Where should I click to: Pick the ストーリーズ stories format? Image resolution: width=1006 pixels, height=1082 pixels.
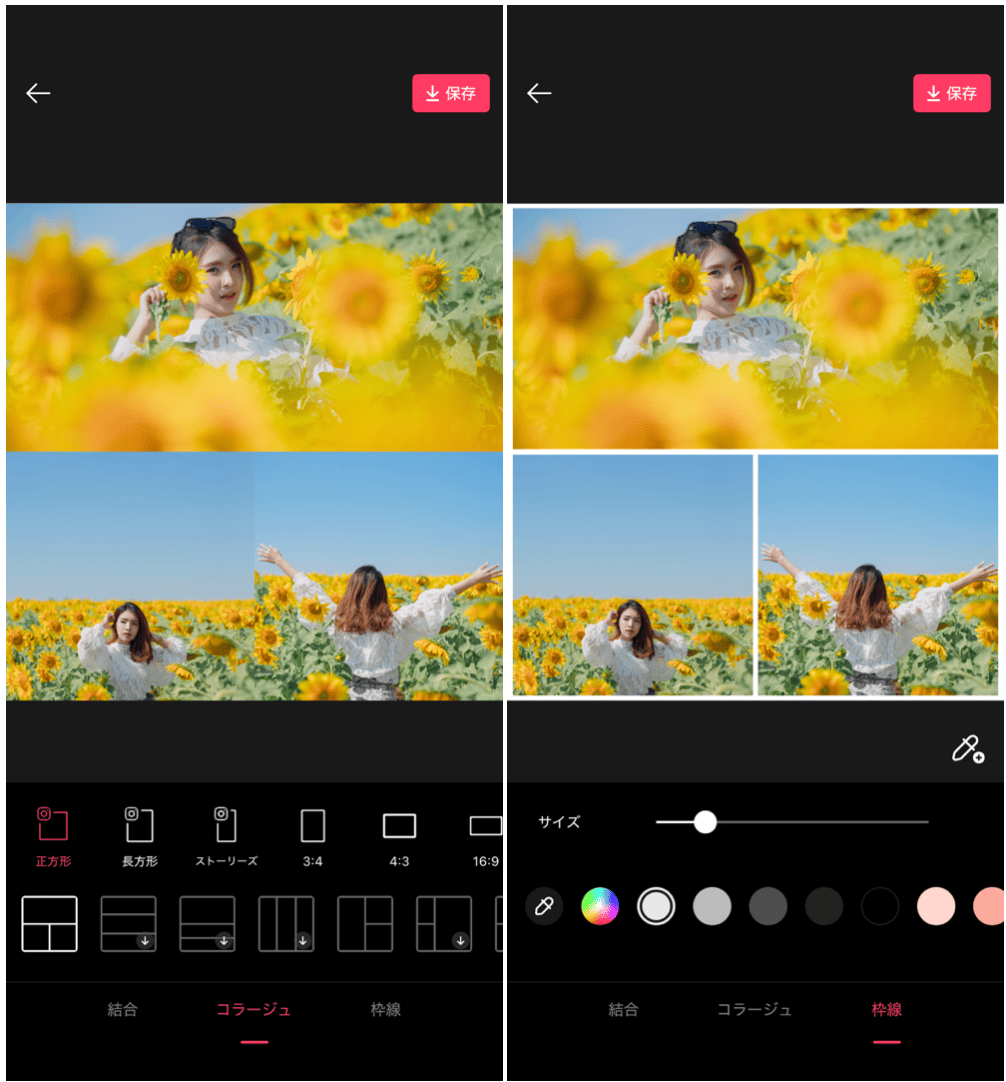coord(226,836)
